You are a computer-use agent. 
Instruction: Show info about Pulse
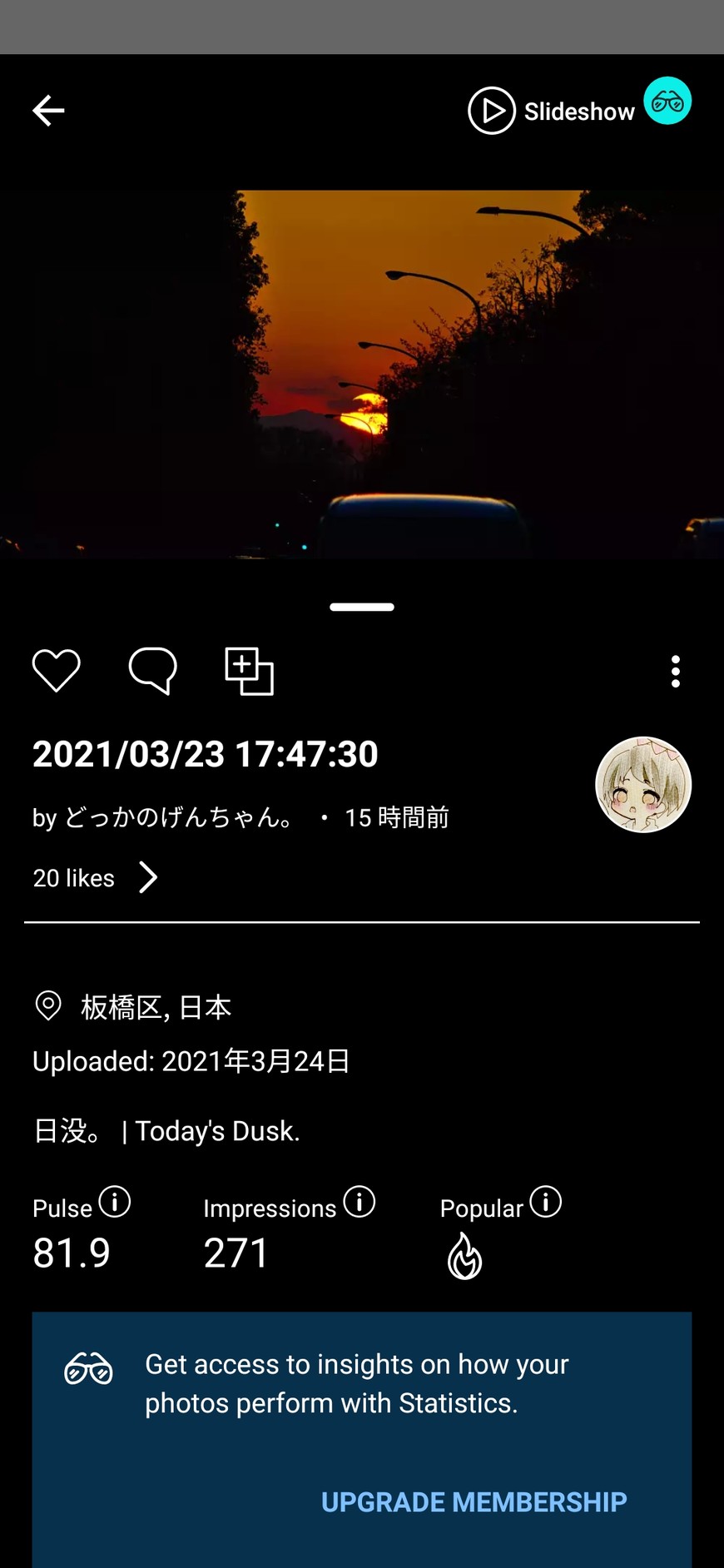[x=115, y=1202]
